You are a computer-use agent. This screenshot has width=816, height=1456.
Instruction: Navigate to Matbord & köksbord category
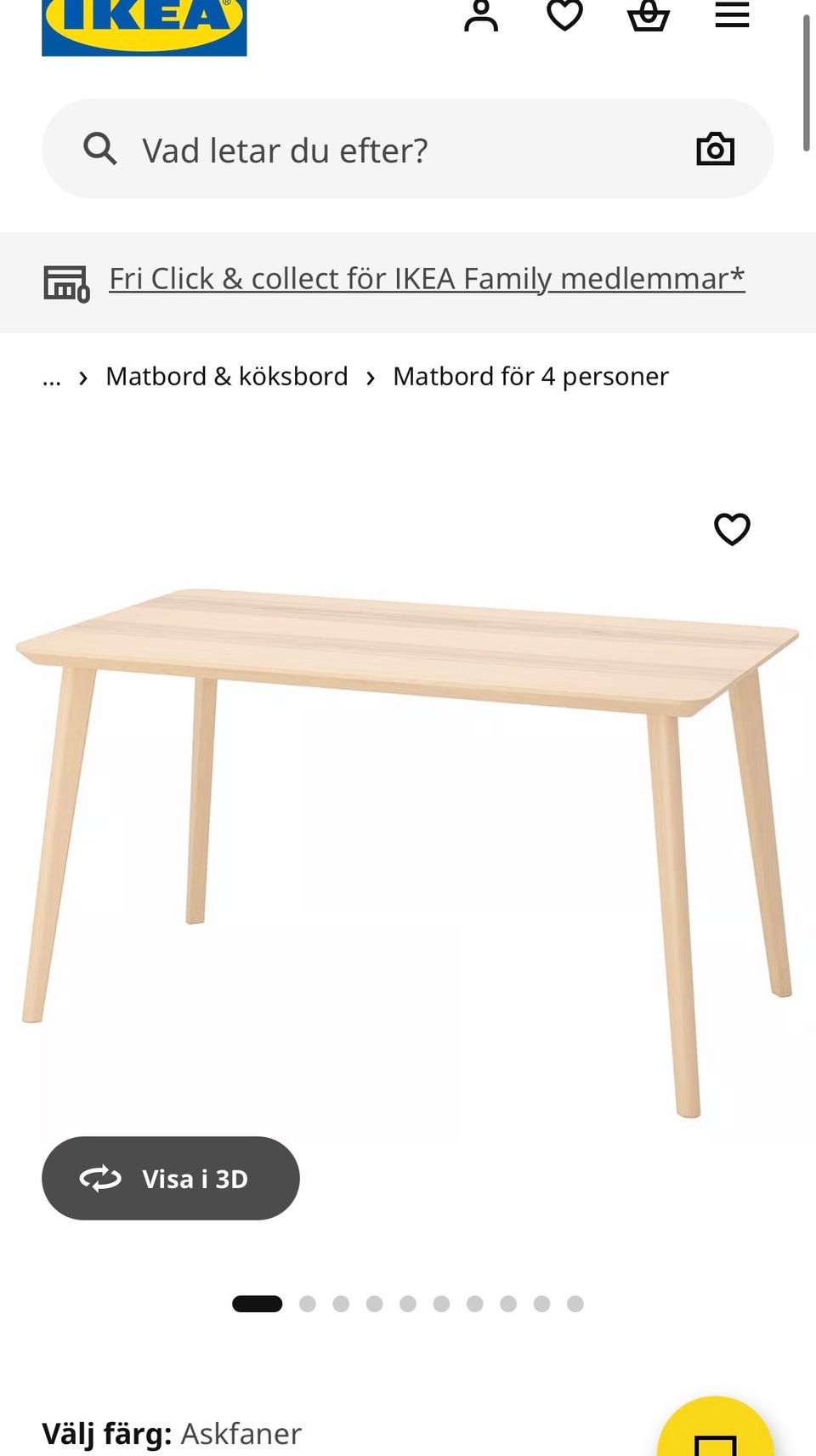click(x=226, y=375)
